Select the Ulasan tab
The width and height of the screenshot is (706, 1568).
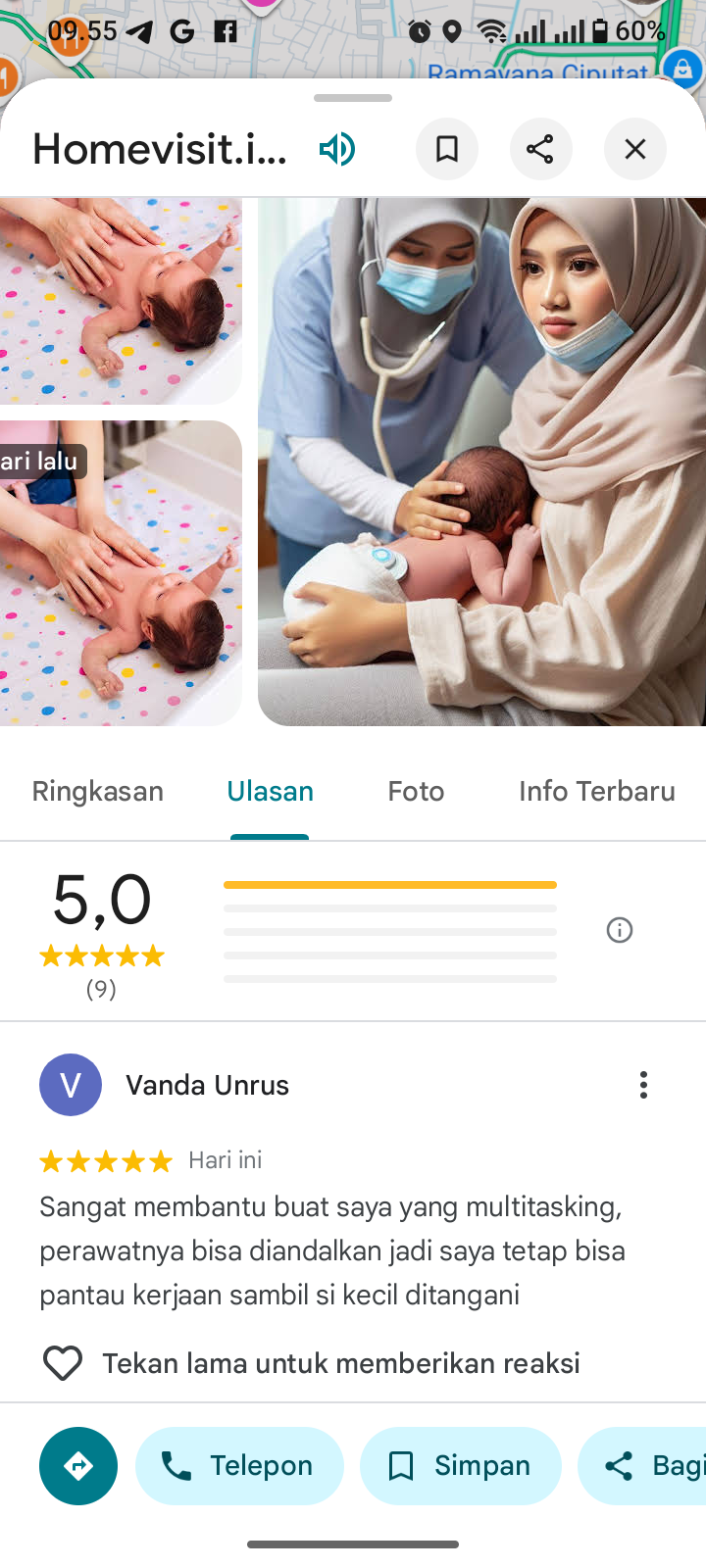coord(270,791)
